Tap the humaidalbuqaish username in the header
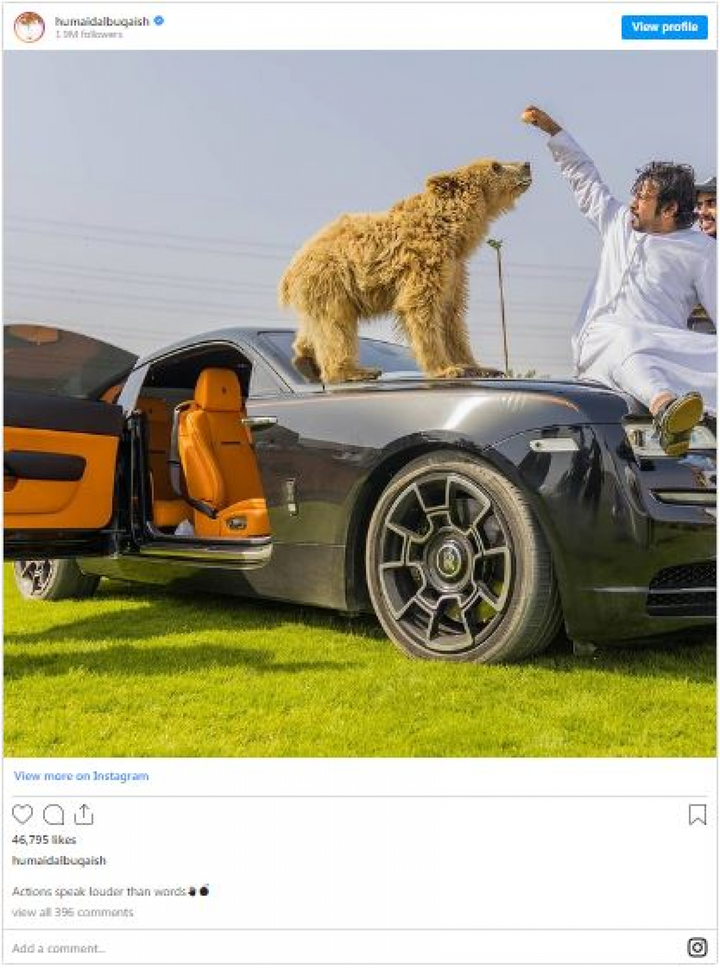The height and width of the screenshot is (968, 720). (x=101, y=20)
